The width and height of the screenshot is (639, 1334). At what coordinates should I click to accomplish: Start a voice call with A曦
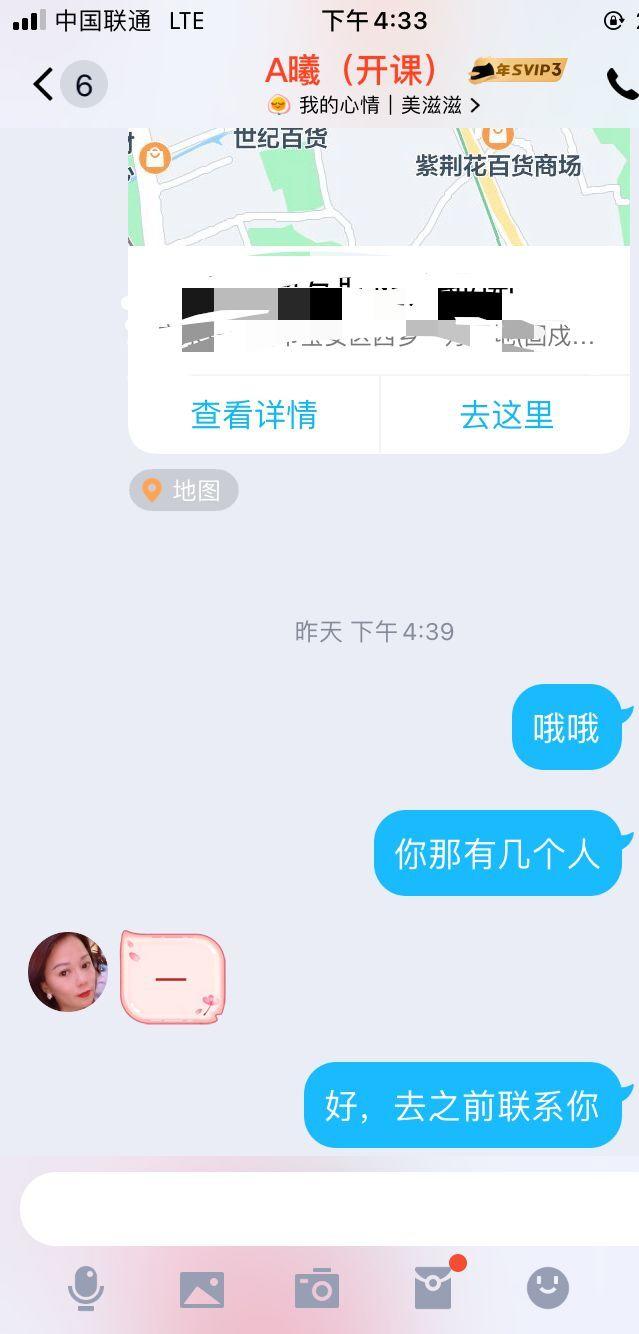point(621,84)
